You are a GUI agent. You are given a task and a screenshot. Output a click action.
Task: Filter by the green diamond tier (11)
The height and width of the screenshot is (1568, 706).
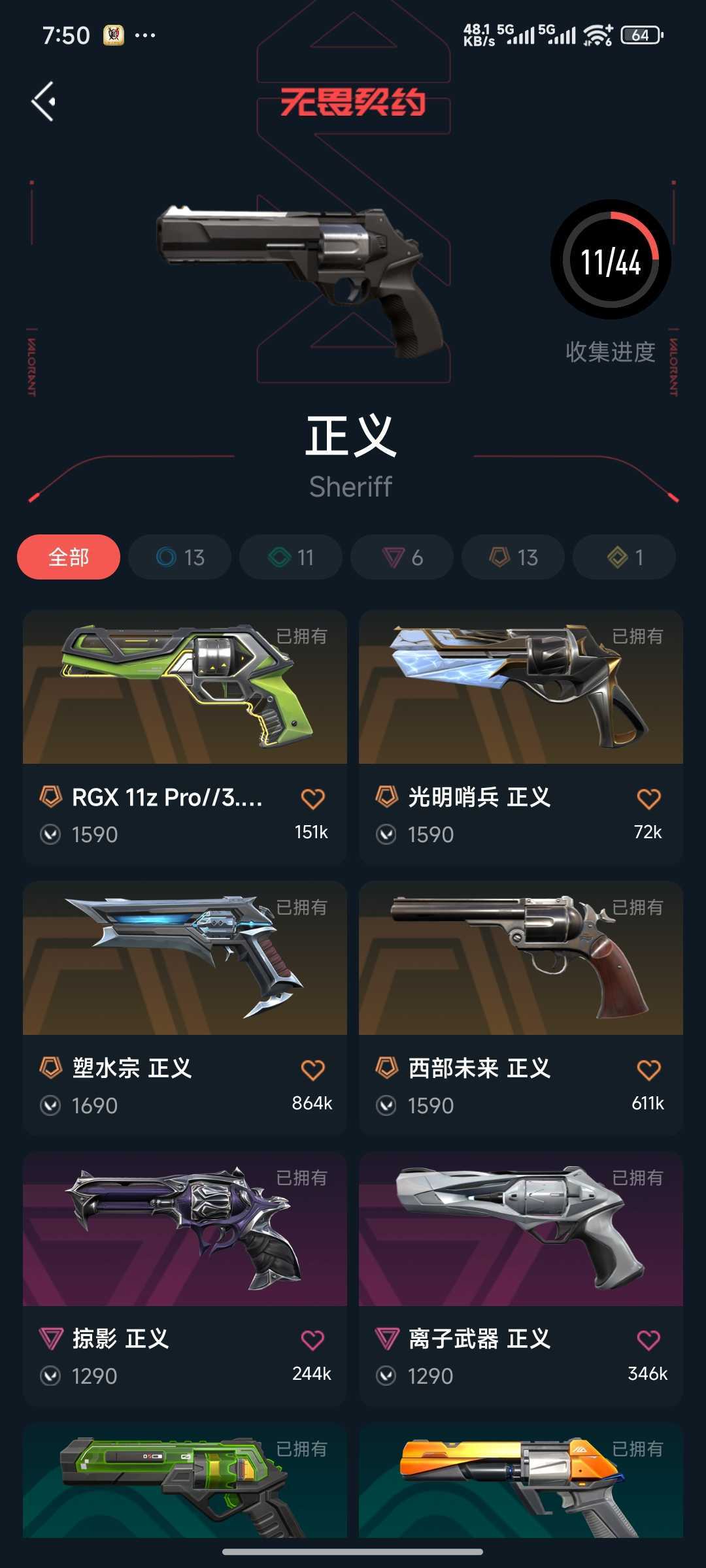tap(291, 557)
